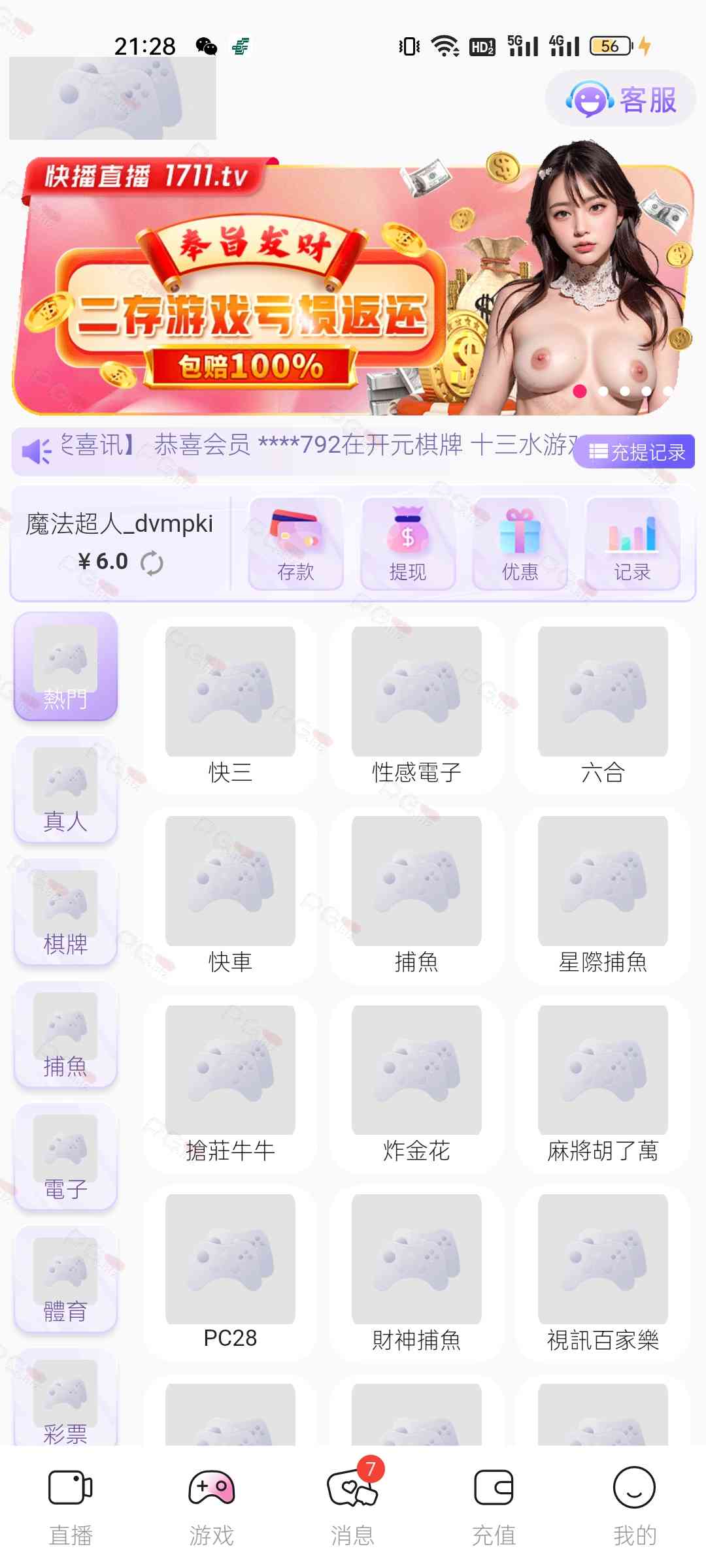Select the 真人 category
Image resolution: width=706 pixels, height=1568 pixels.
pos(65,790)
